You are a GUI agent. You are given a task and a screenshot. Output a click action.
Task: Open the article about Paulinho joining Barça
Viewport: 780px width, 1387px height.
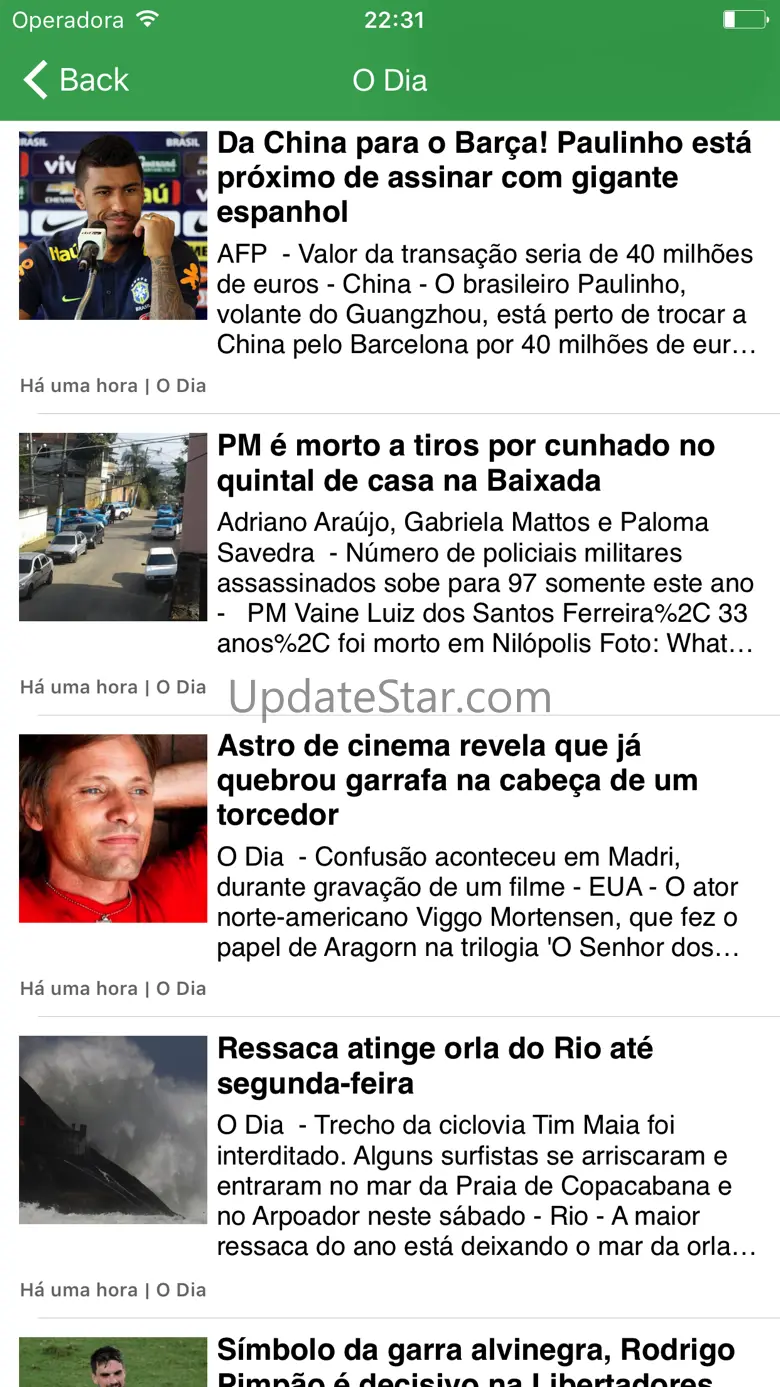484,178
